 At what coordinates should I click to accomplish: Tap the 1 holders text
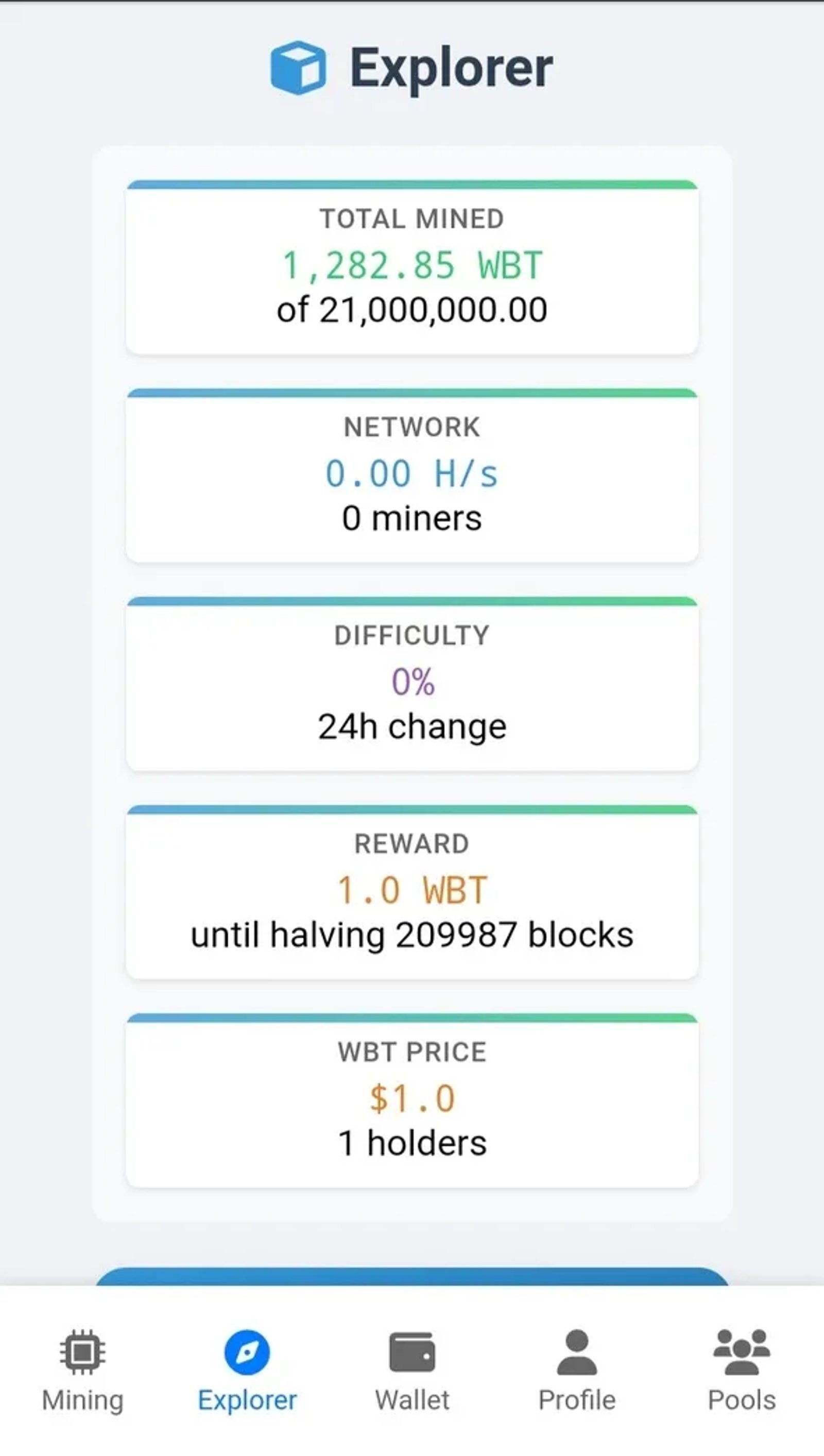pyautogui.click(x=411, y=1142)
